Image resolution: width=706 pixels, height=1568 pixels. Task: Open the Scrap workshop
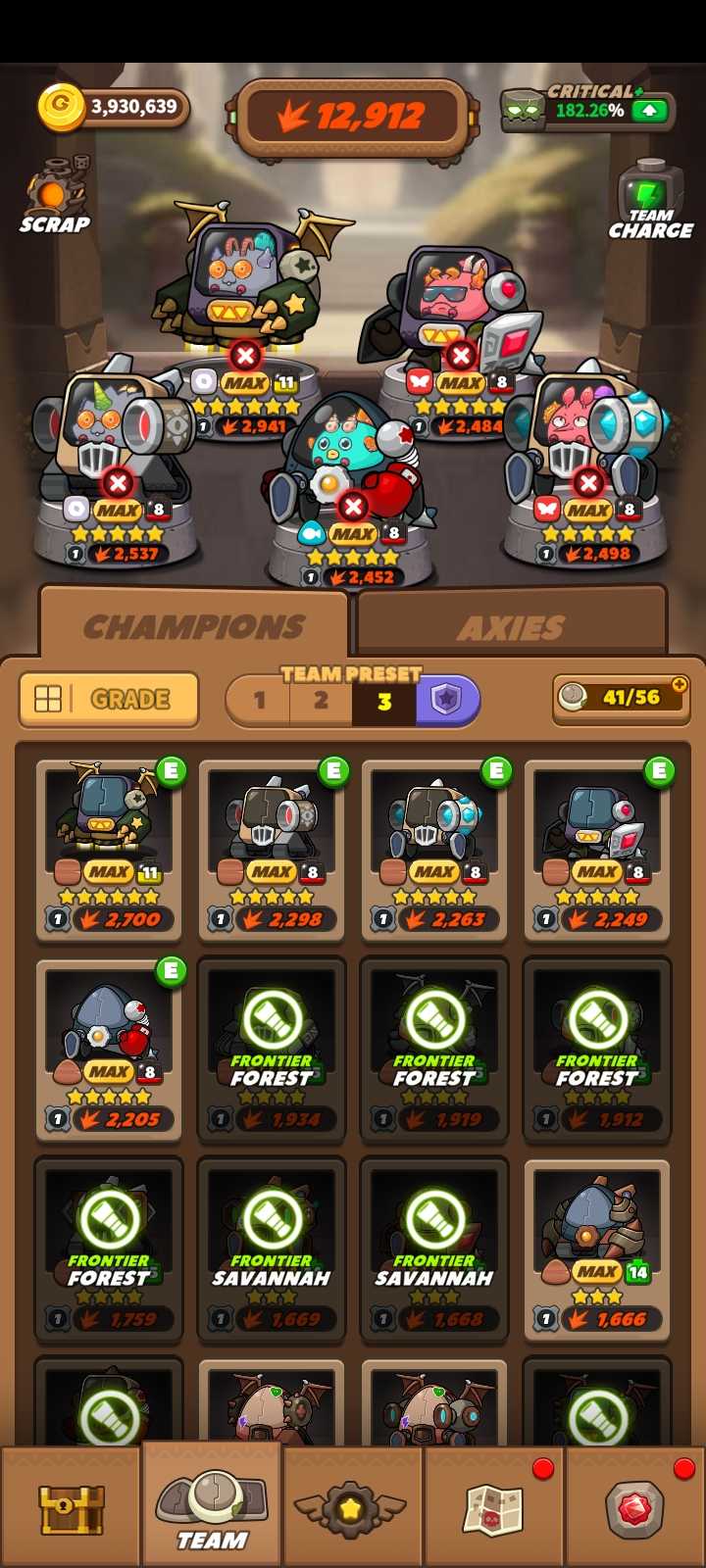pos(56,198)
